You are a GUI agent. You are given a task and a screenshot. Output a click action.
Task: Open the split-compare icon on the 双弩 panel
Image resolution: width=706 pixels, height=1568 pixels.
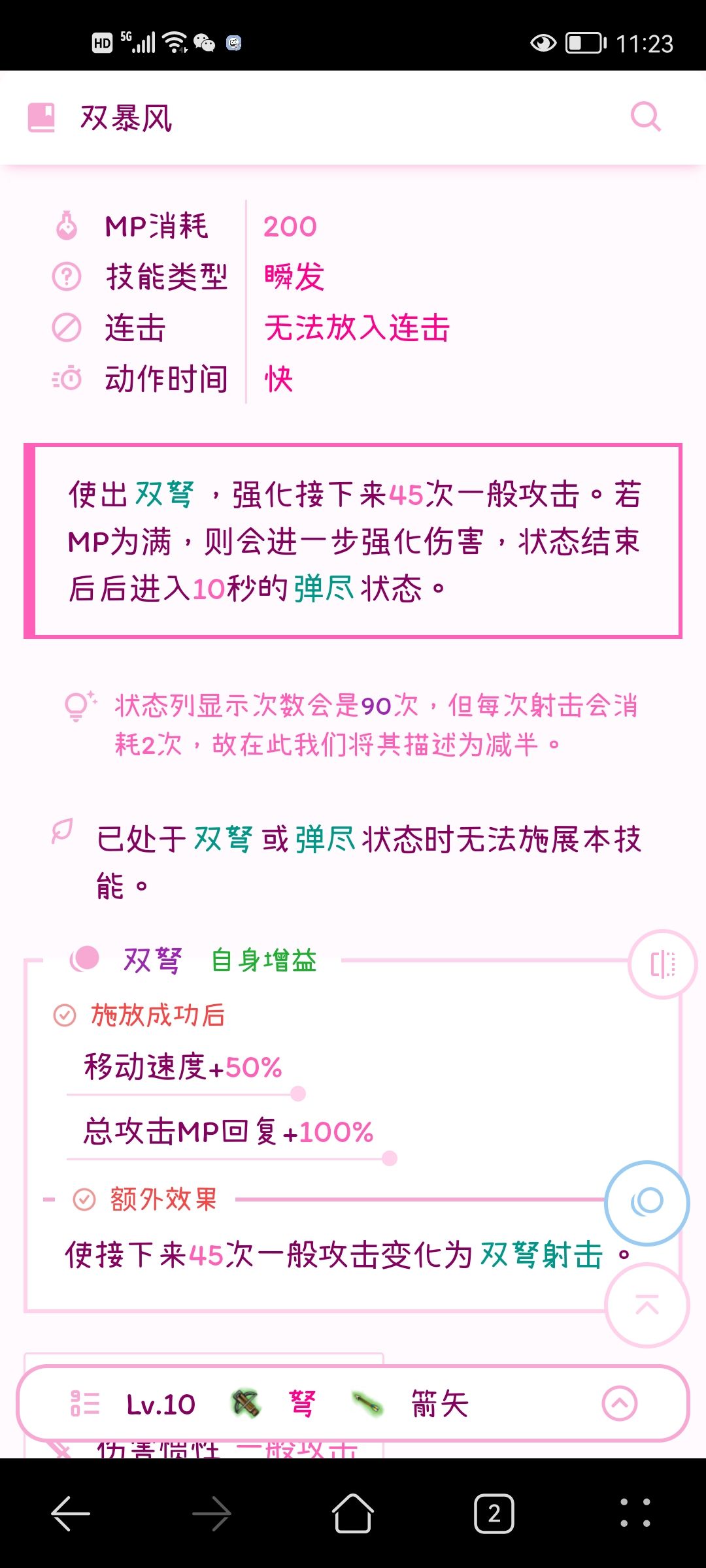662,964
